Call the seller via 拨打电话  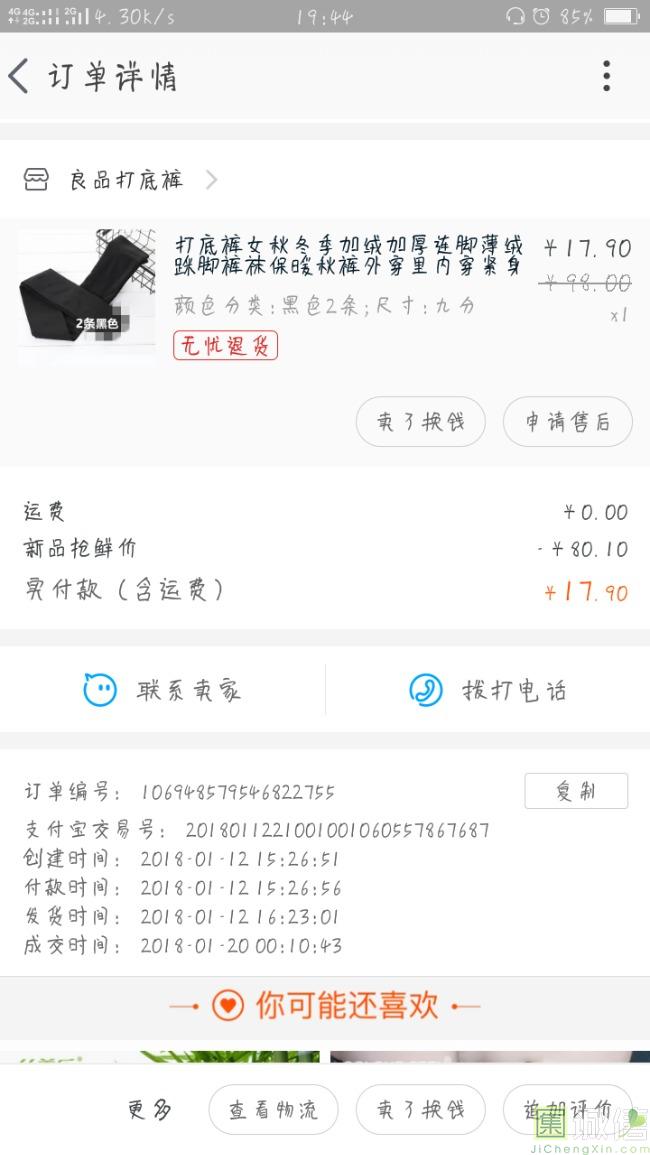point(487,690)
